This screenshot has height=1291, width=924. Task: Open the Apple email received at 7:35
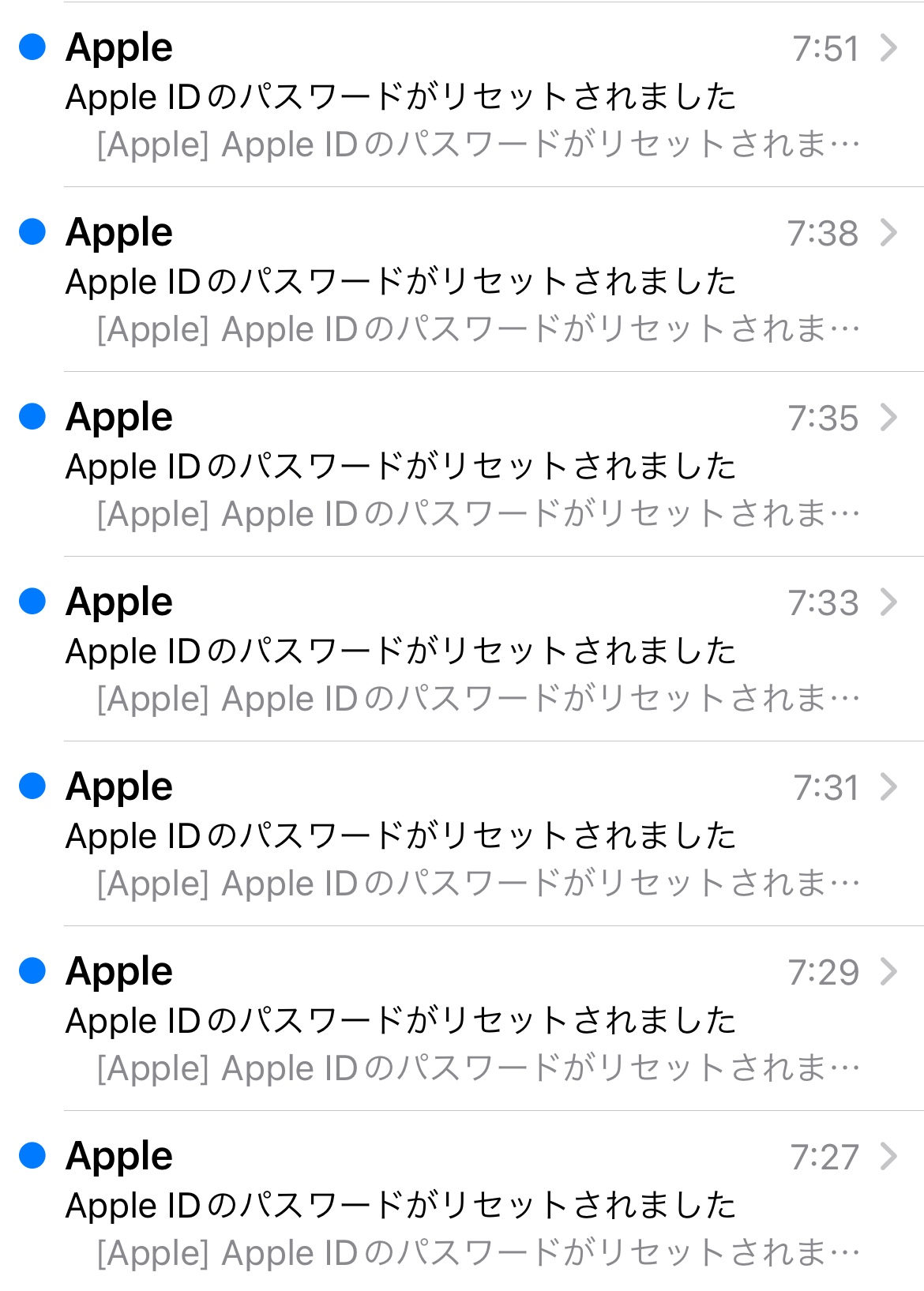462,465
